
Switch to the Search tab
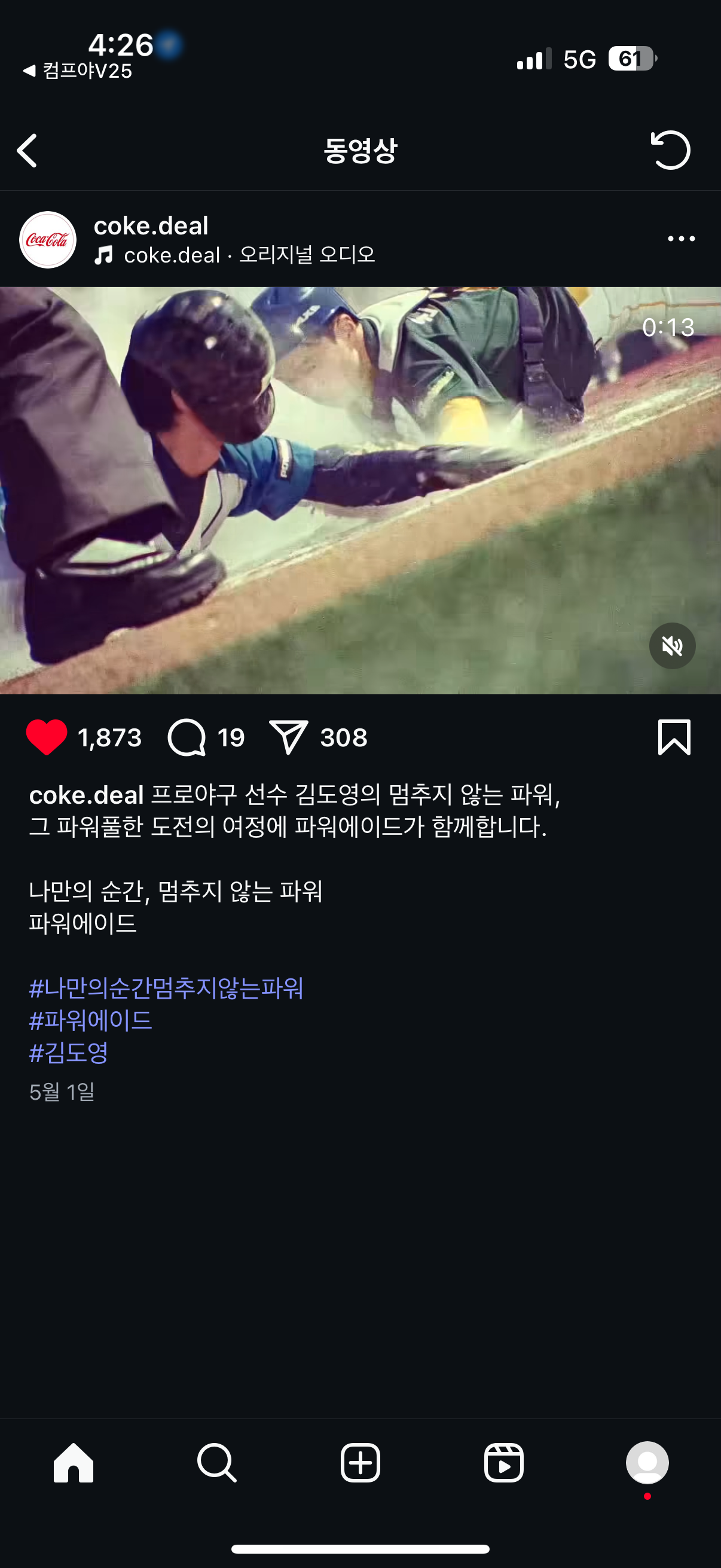pos(216,1462)
